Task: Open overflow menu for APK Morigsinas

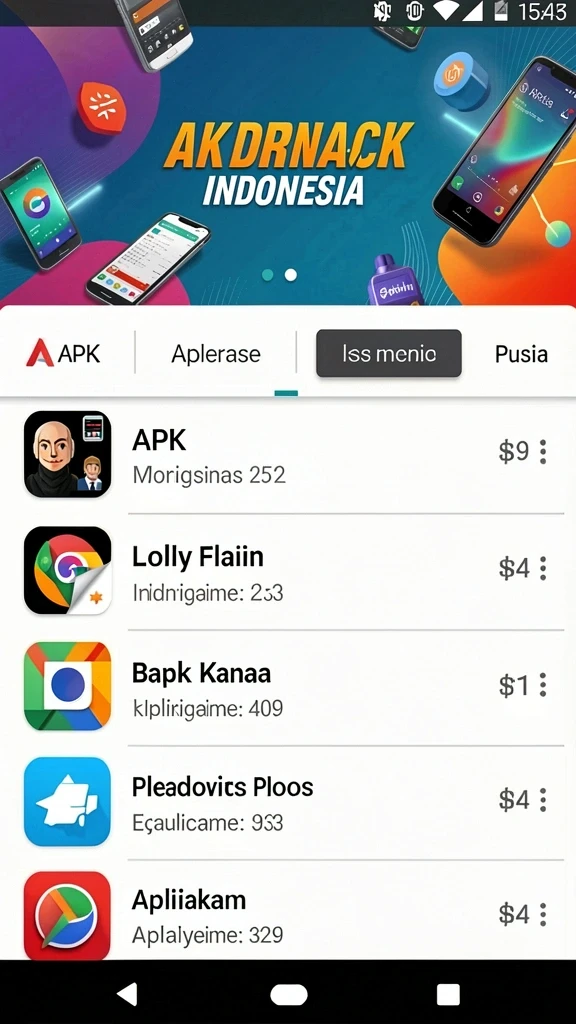Action: click(543, 452)
